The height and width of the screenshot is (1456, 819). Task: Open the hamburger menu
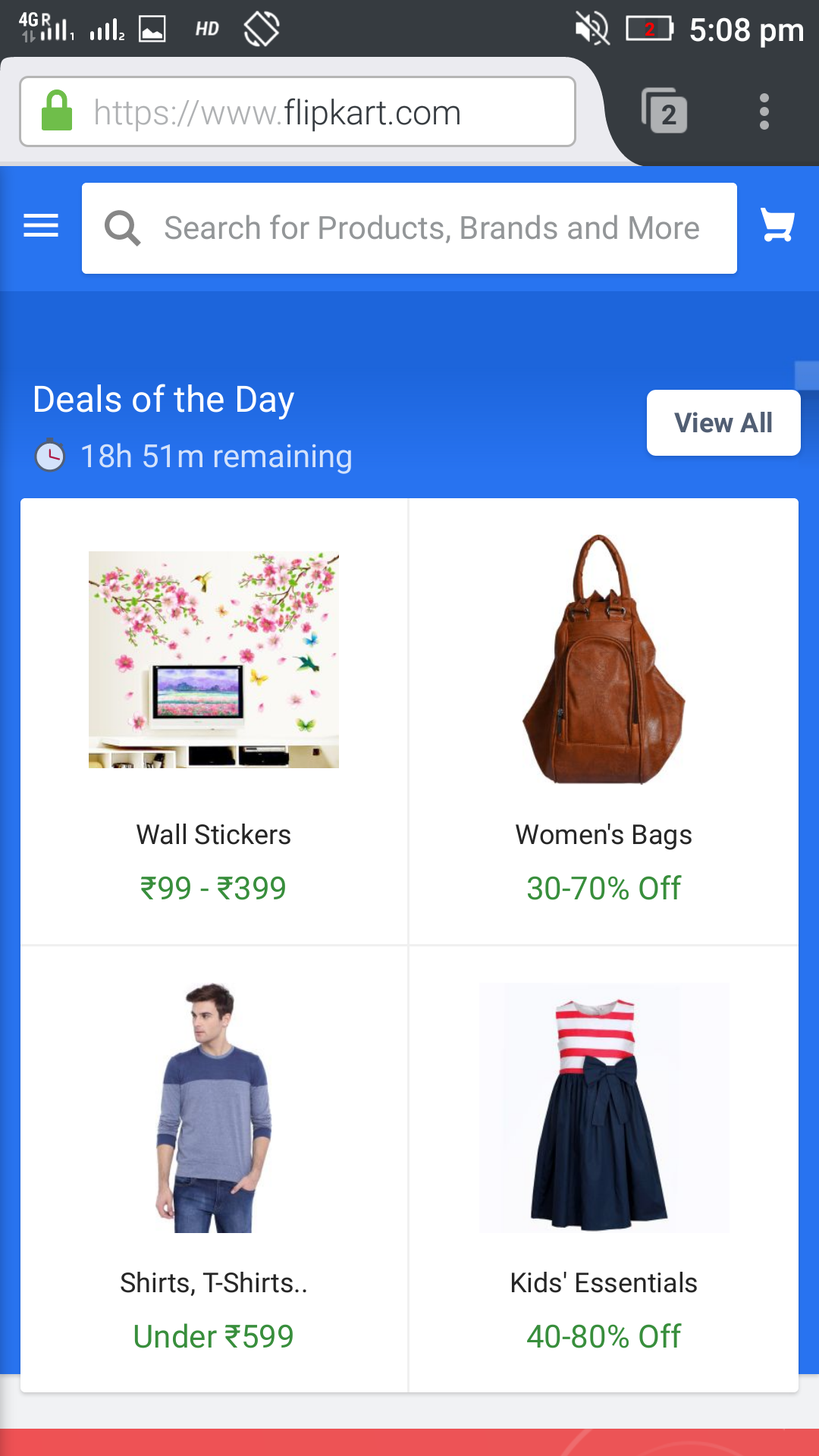(41, 226)
